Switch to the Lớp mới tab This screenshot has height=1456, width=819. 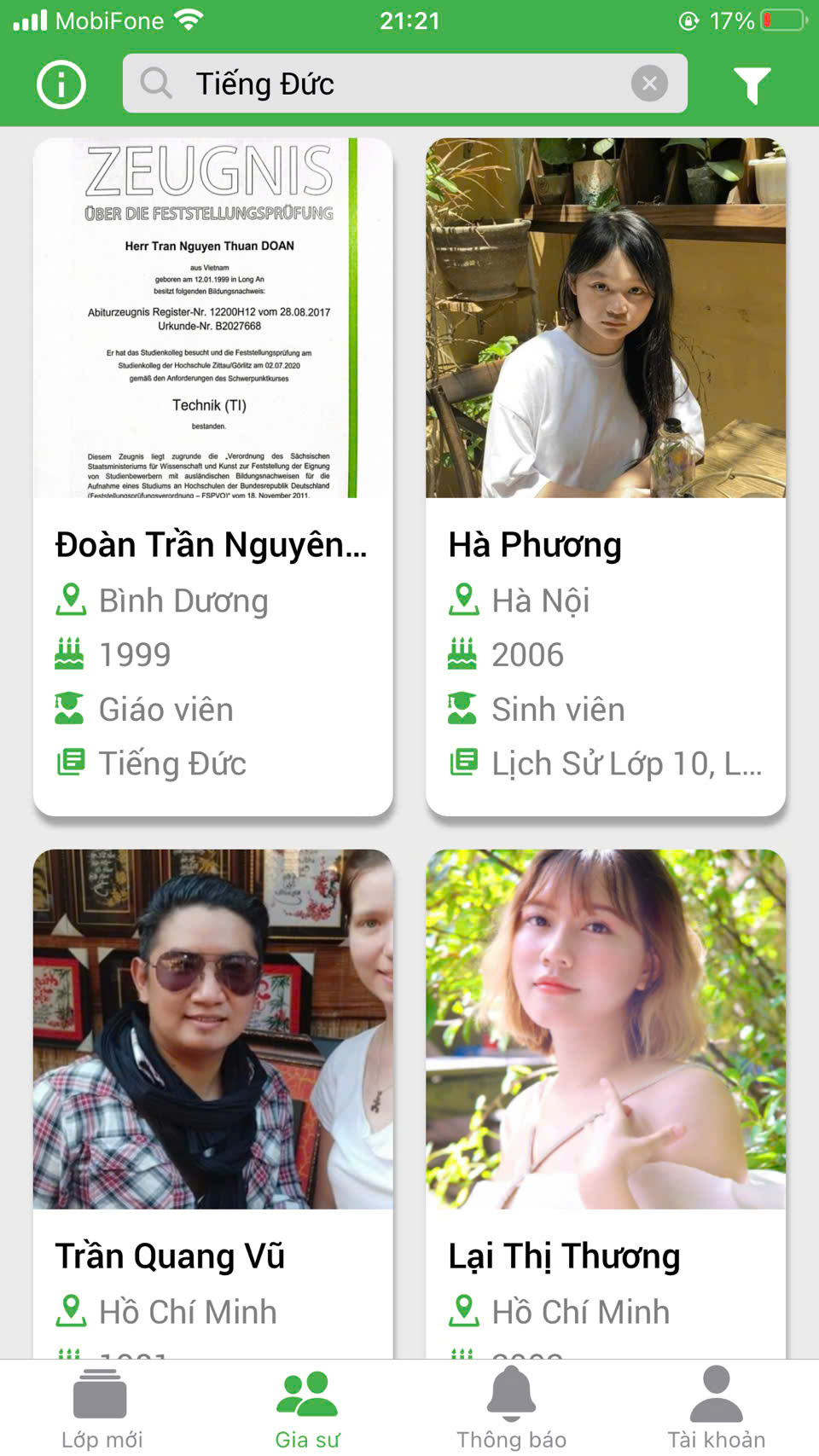coord(102,1407)
